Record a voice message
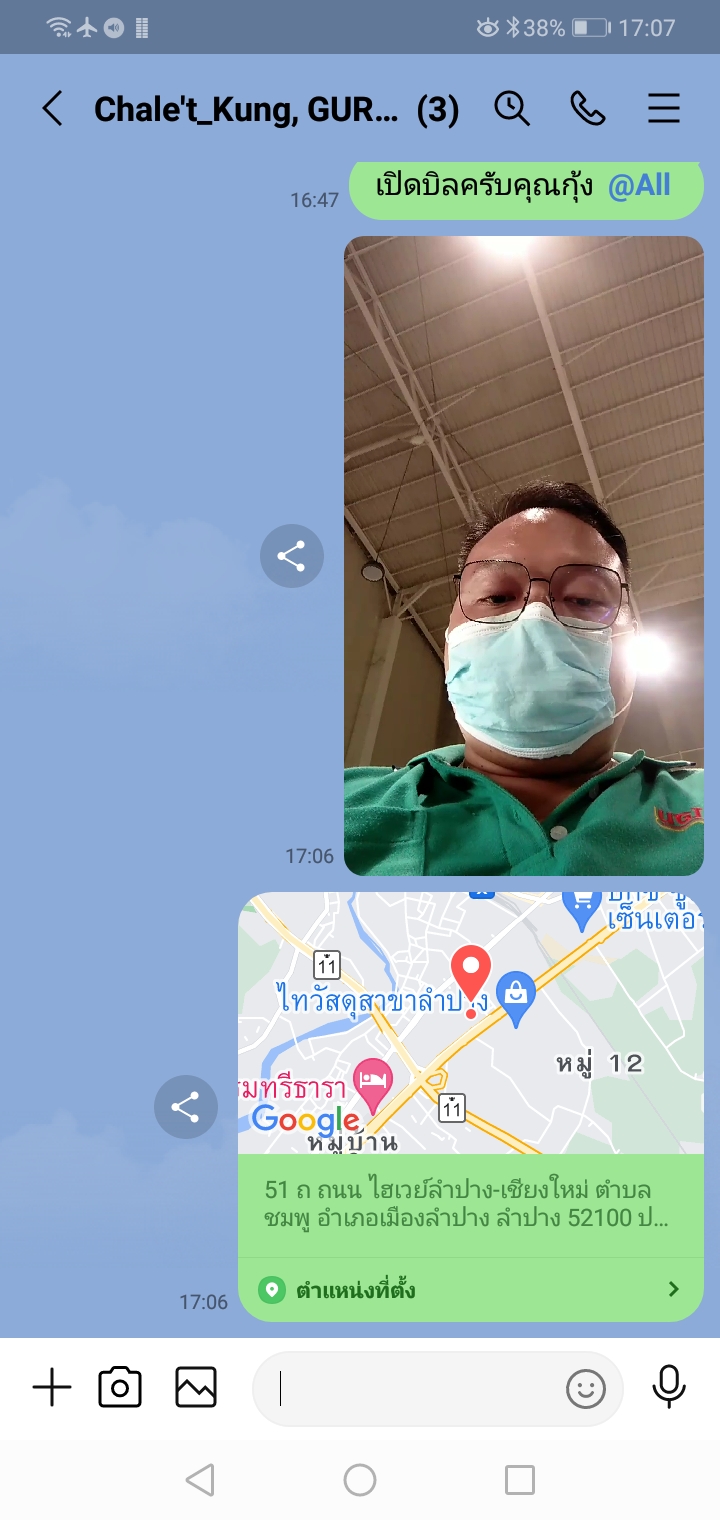The image size is (720, 1520). coord(669,1388)
